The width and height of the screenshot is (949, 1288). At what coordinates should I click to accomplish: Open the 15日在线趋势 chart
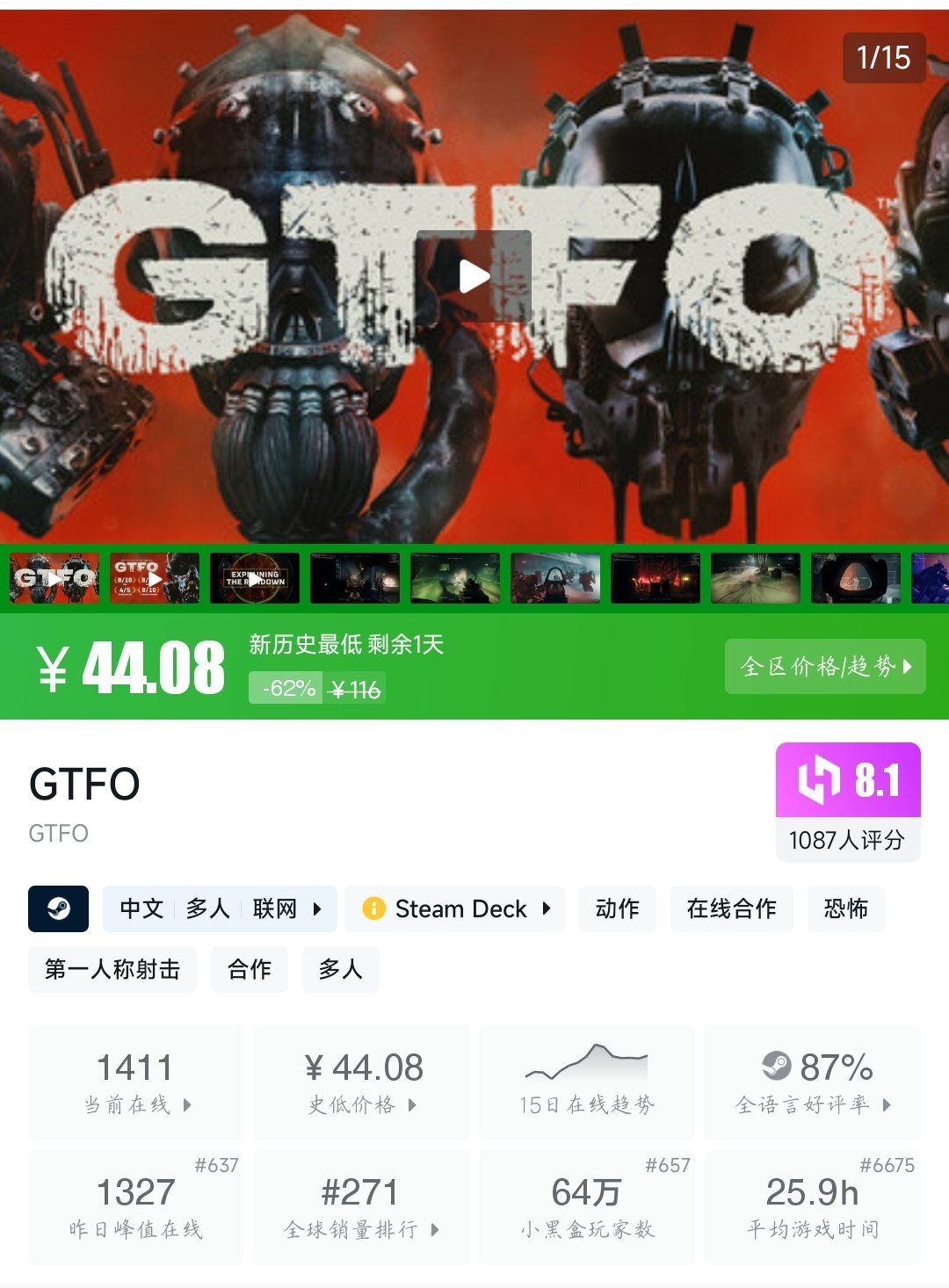pyautogui.click(x=586, y=1082)
